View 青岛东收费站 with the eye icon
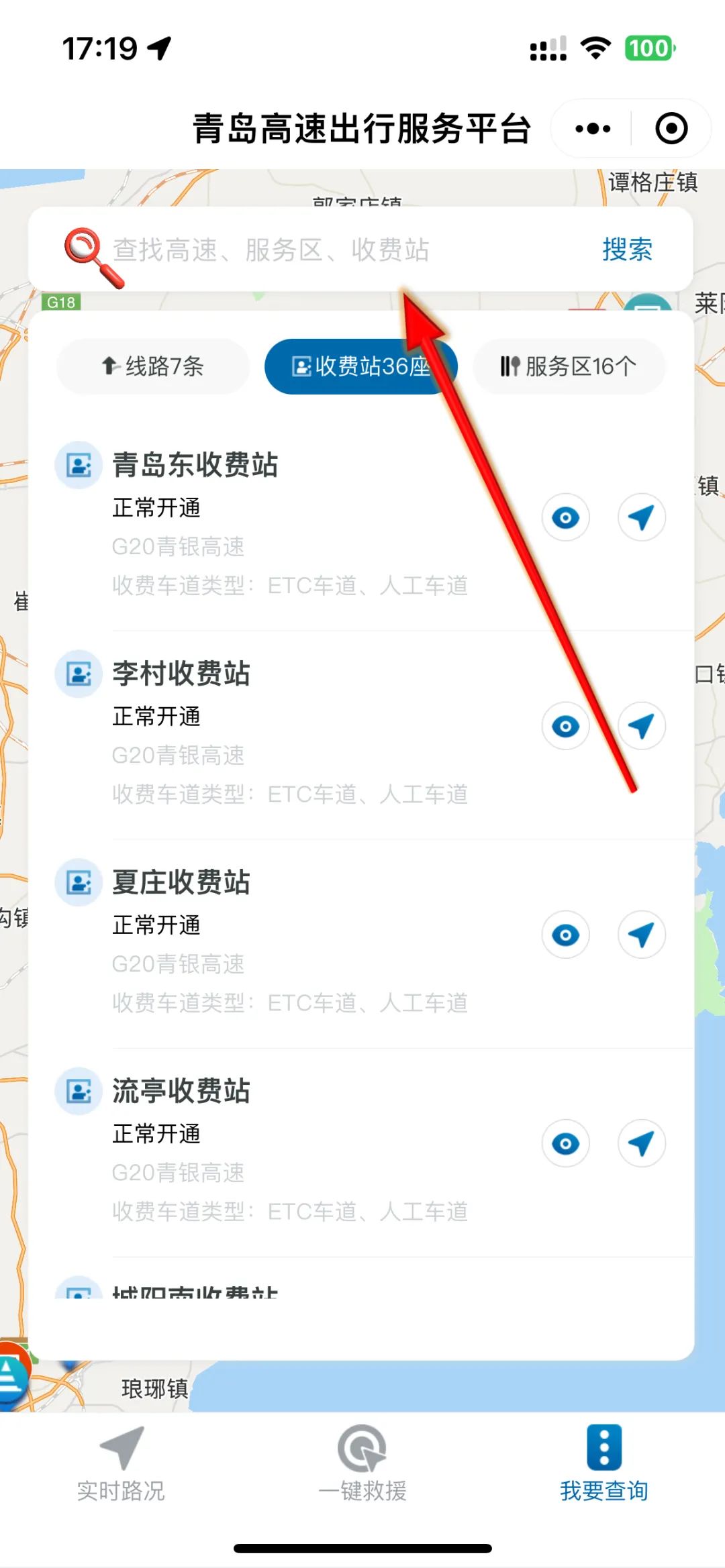725x1568 pixels. click(x=565, y=517)
